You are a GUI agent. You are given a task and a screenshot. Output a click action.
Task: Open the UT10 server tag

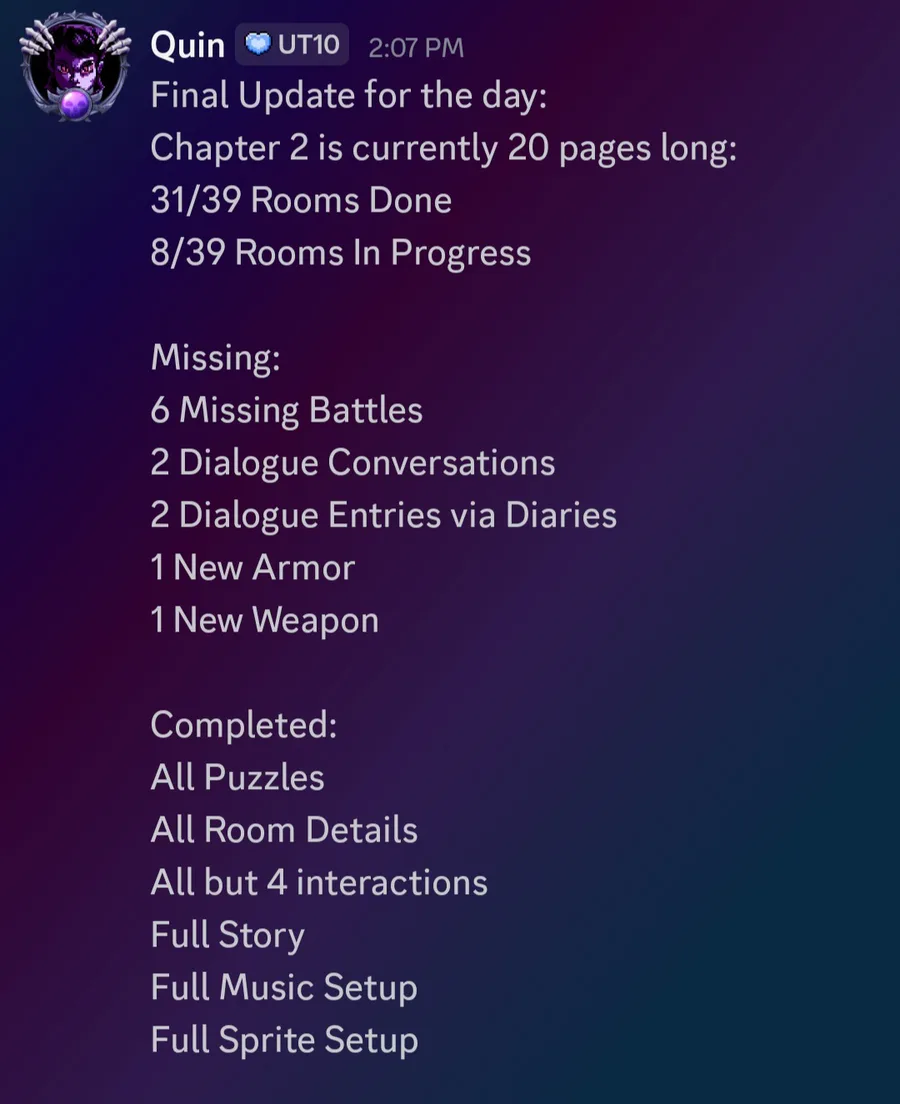292,45
